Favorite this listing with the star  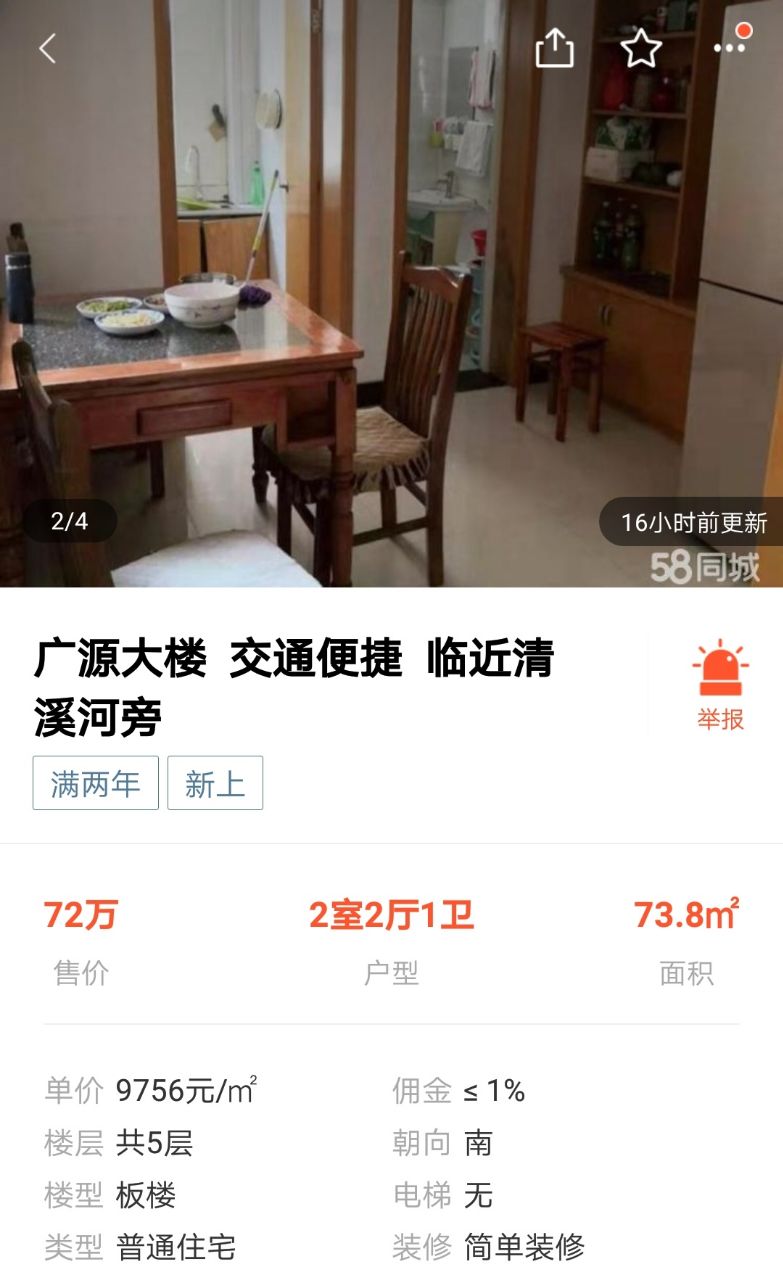coord(641,48)
